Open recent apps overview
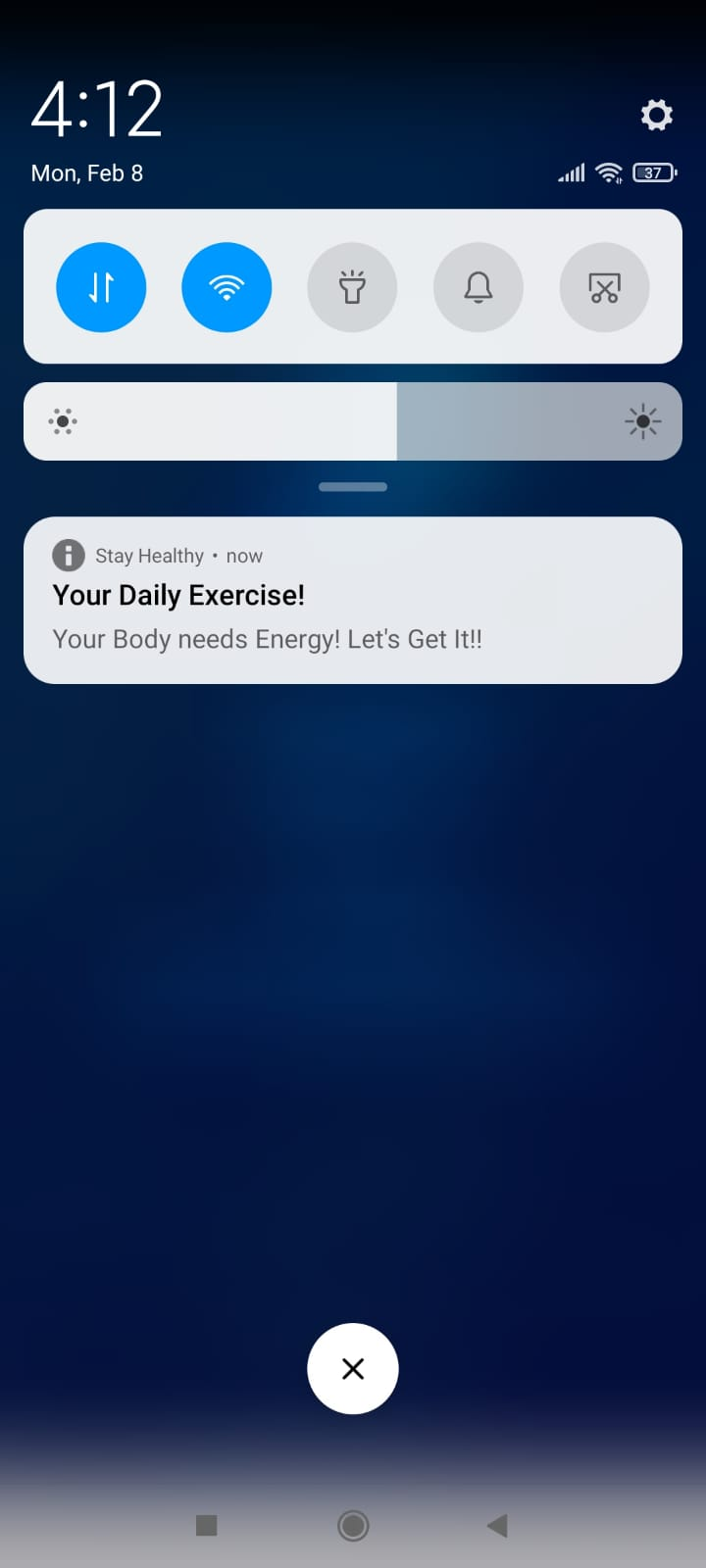The height and width of the screenshot is (1568, 706). (x=206, y=1525)
